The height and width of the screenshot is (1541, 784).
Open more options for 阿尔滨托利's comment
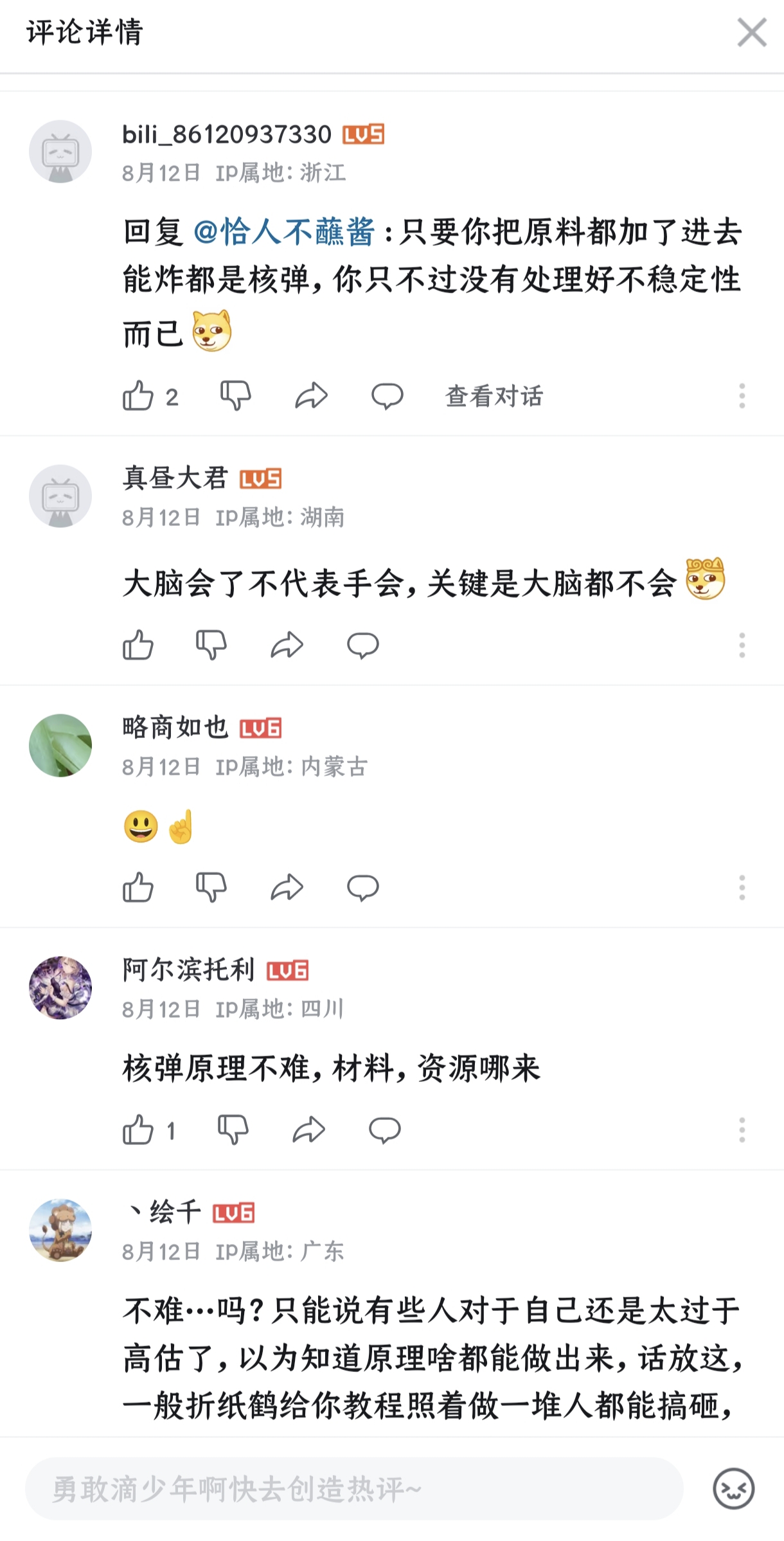point(742,1130)
